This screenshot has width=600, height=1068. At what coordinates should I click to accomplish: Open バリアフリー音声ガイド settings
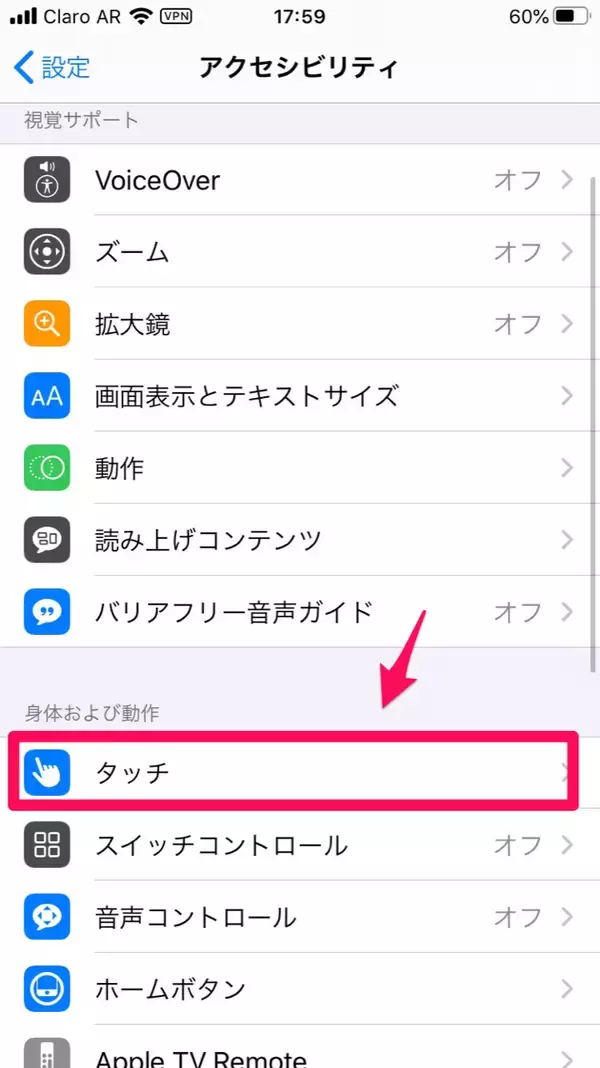(x=300, y=612)
